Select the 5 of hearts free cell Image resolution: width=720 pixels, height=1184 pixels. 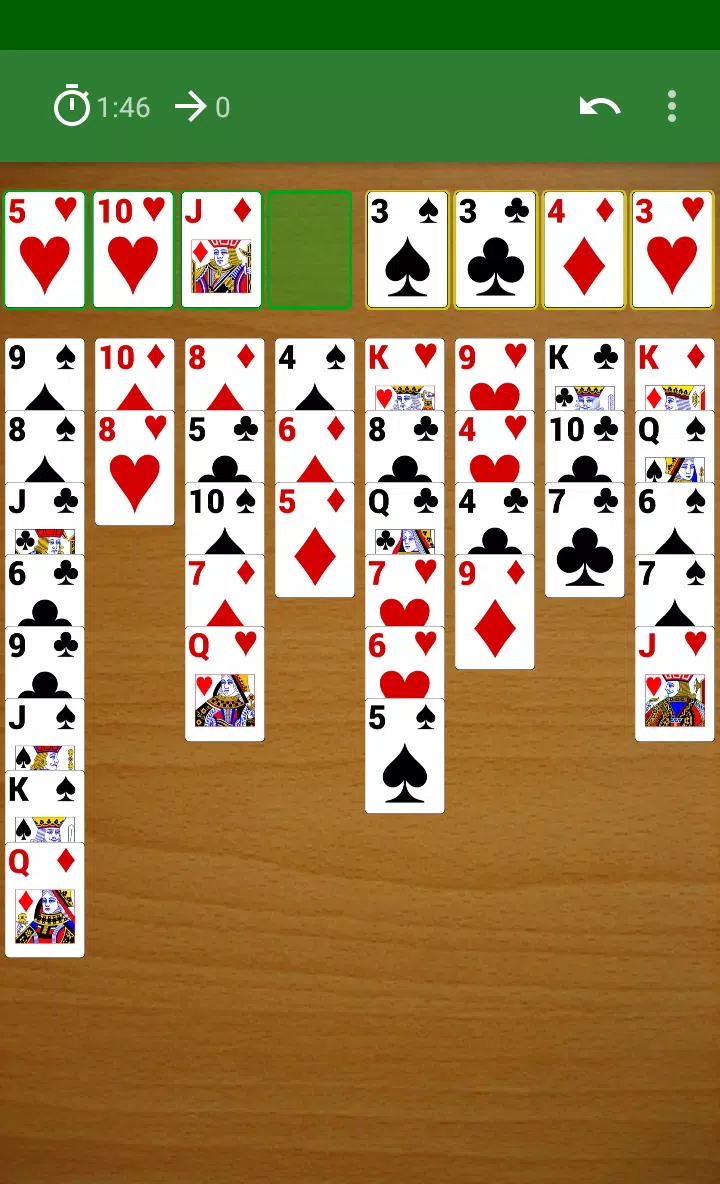(x=45, y=250)
